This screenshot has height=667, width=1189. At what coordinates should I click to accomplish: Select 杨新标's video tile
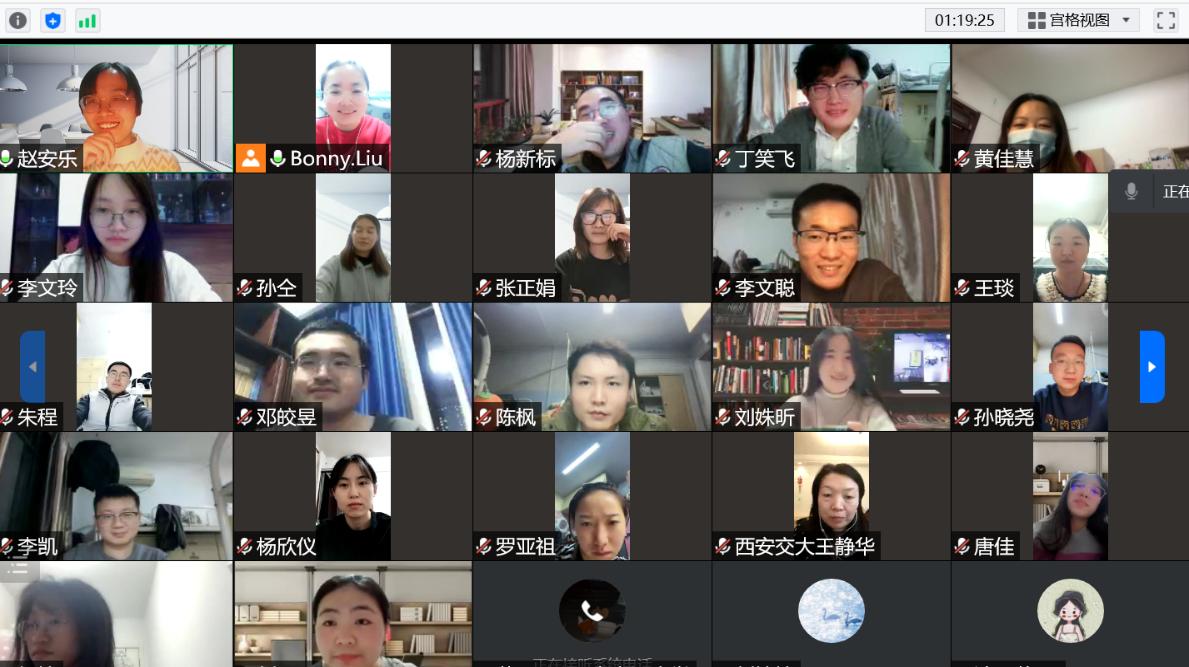(592, 107)
